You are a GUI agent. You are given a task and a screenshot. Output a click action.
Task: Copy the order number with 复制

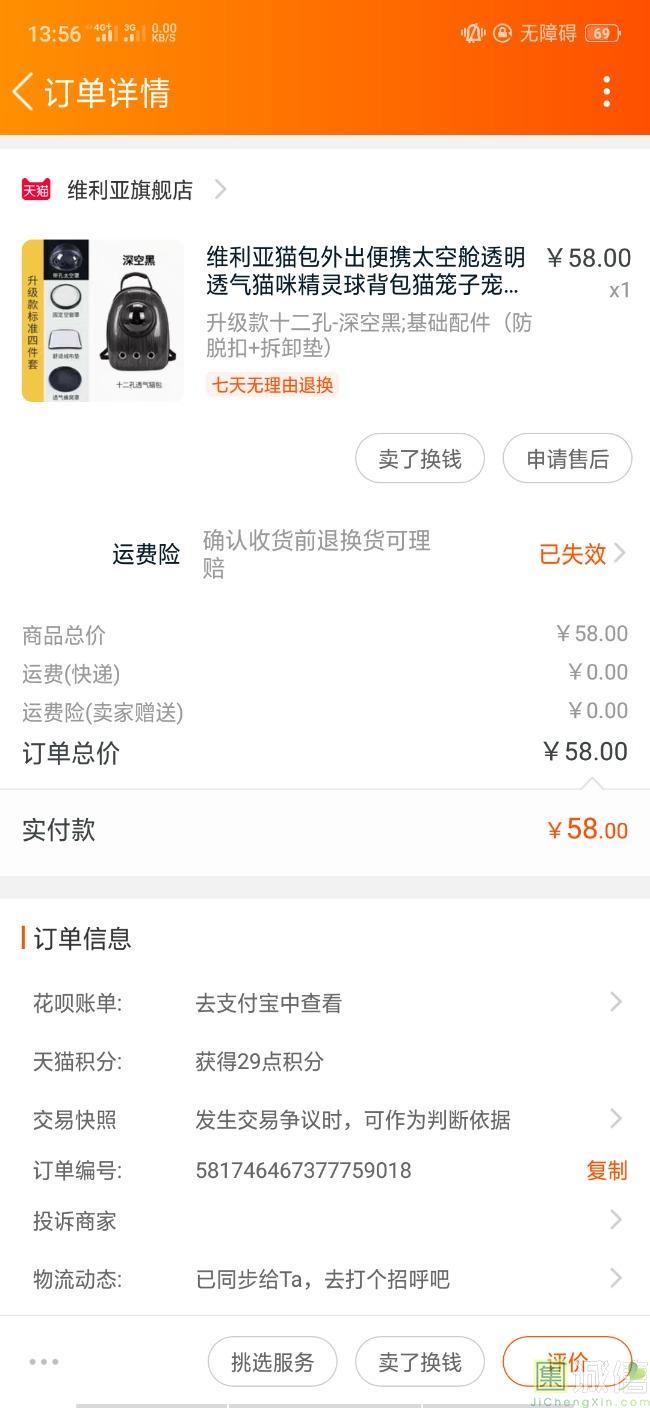pos(606,1170)
